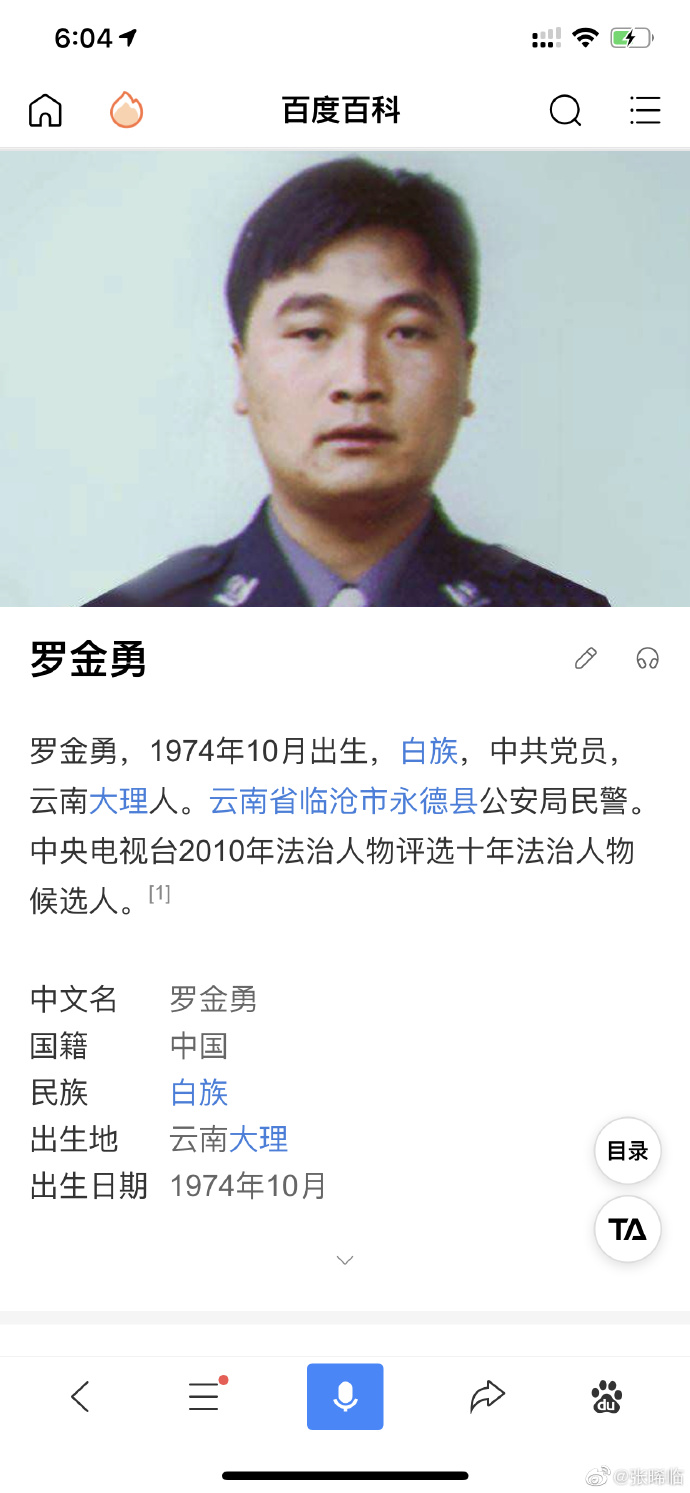Open the hot topics flame icon
Image resolution: width=690 pixels, height=1493 pixels.
click(126, 110)
